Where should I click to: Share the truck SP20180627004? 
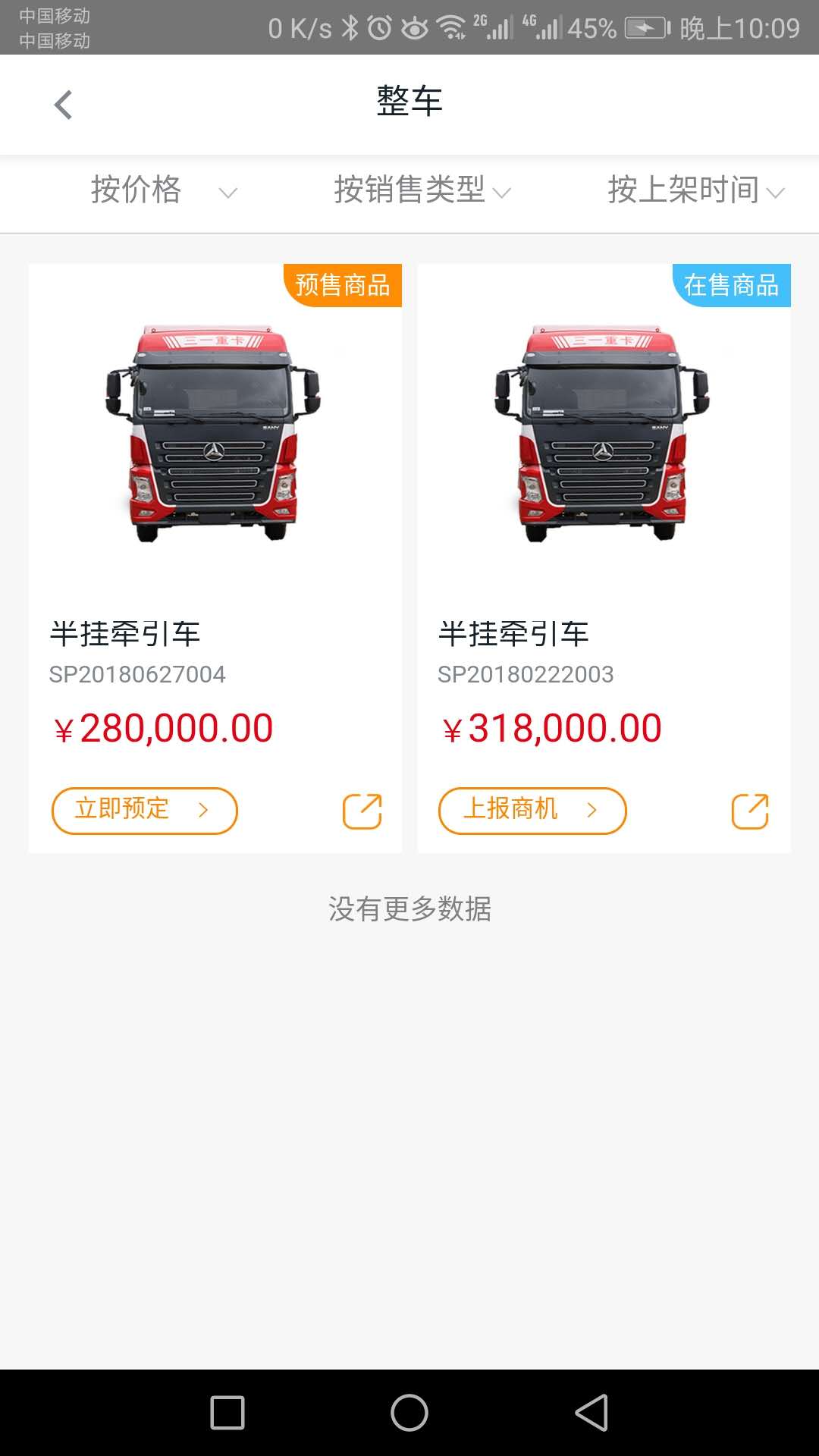coord(362,811)
